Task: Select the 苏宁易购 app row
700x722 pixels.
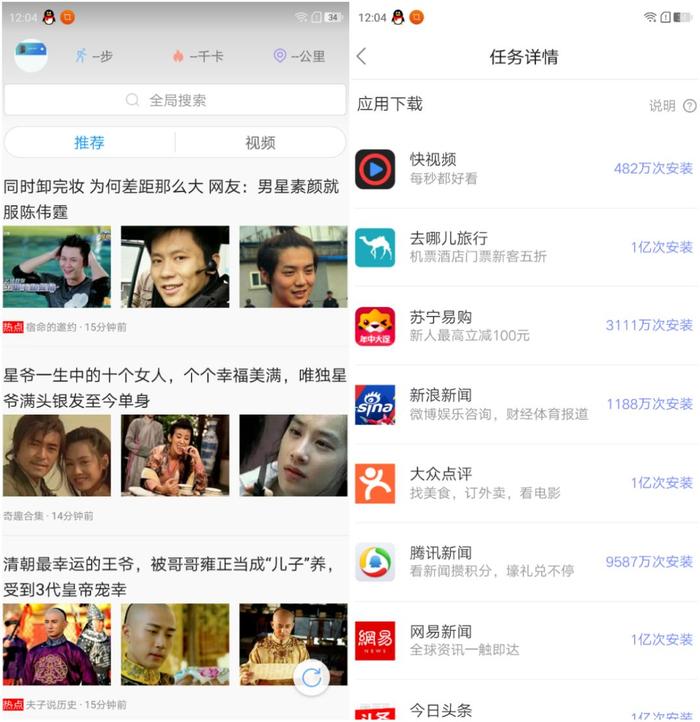Action: (x=525, y=326)
